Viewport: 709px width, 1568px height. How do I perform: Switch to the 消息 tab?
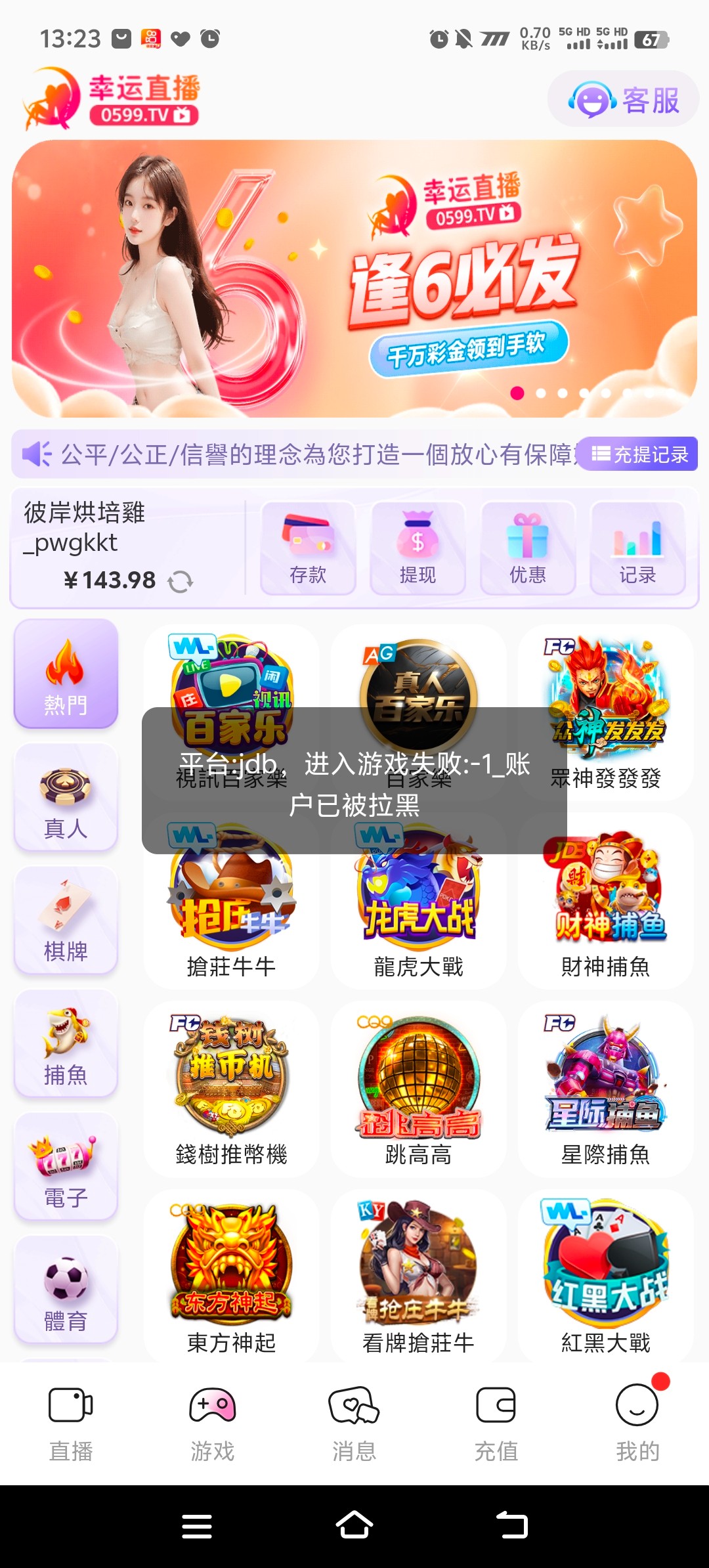point(354,1423)
